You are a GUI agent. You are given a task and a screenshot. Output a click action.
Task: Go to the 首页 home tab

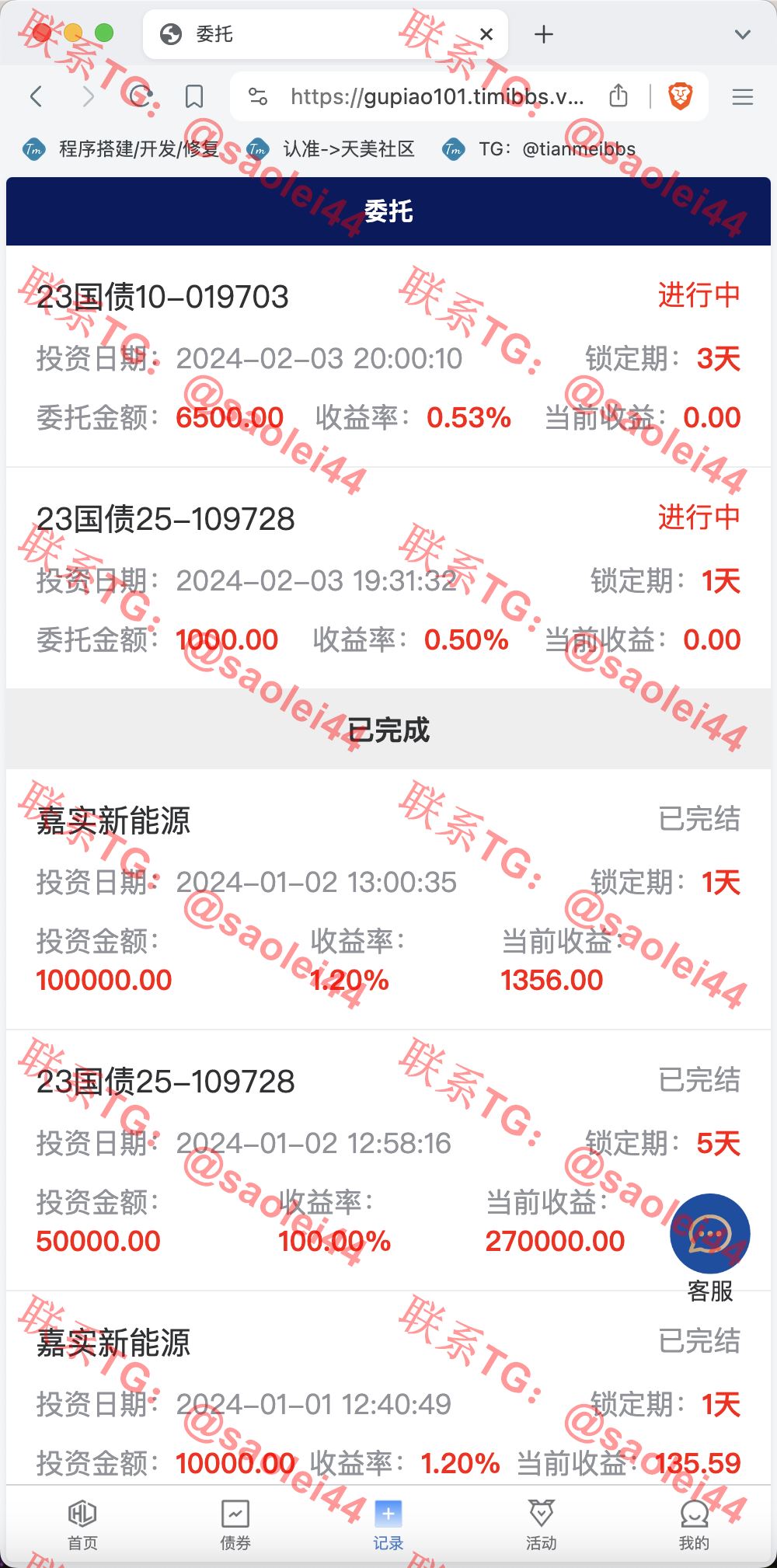pyautogui.click(x=82, y=1525)
